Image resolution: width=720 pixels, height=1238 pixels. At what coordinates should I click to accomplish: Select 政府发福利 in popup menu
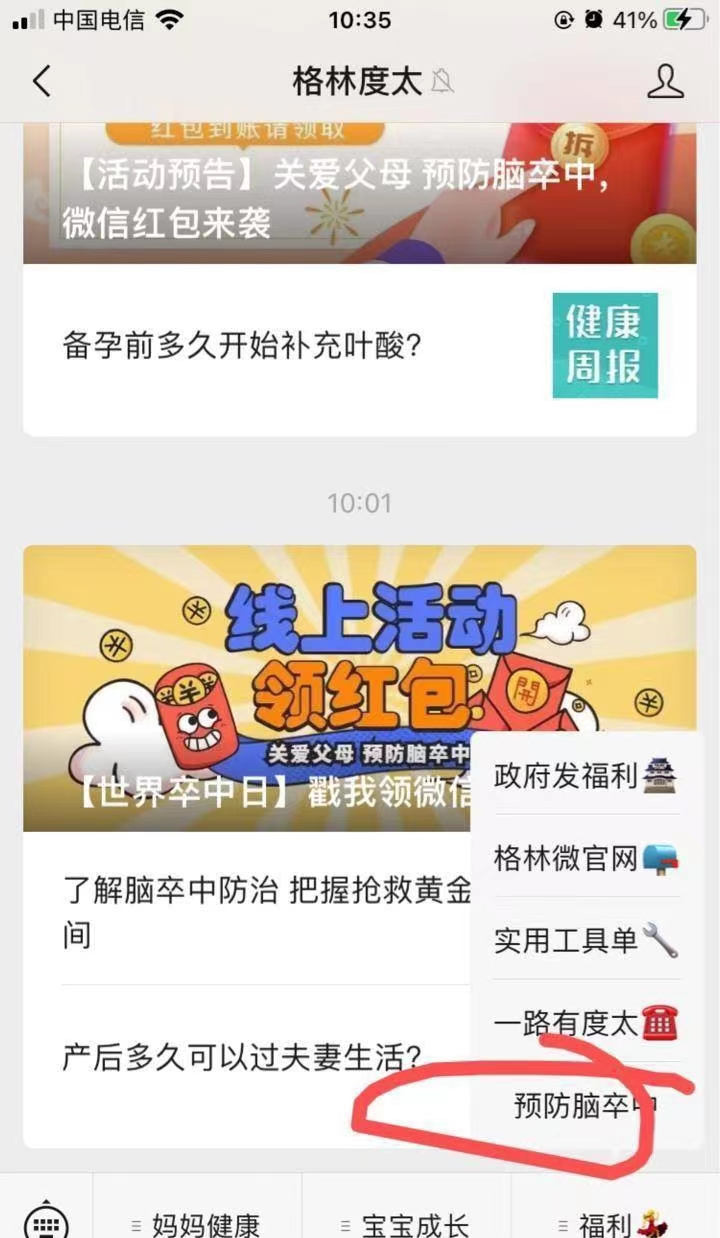(585, 776)
